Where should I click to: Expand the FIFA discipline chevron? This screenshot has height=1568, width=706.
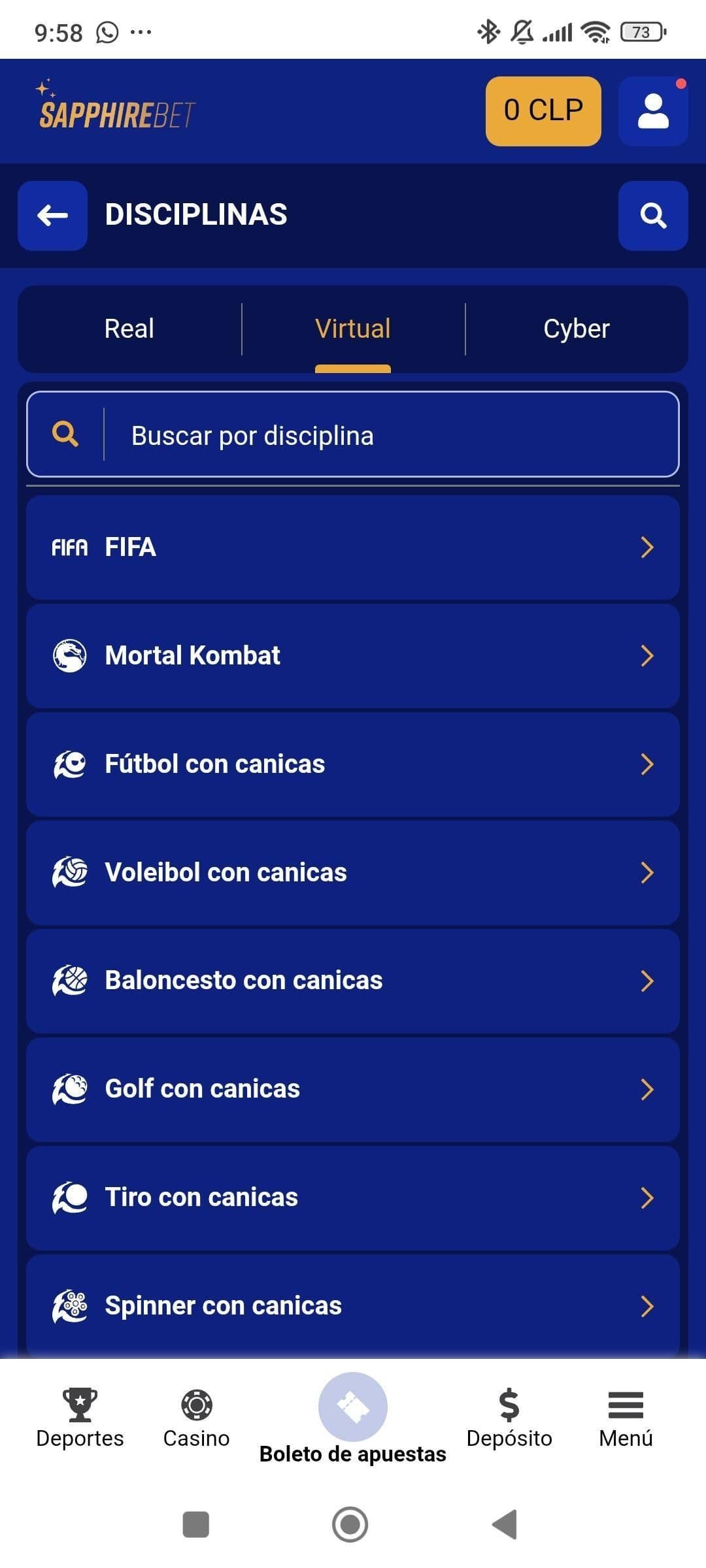pyautogui.click(x=647, y=547)
